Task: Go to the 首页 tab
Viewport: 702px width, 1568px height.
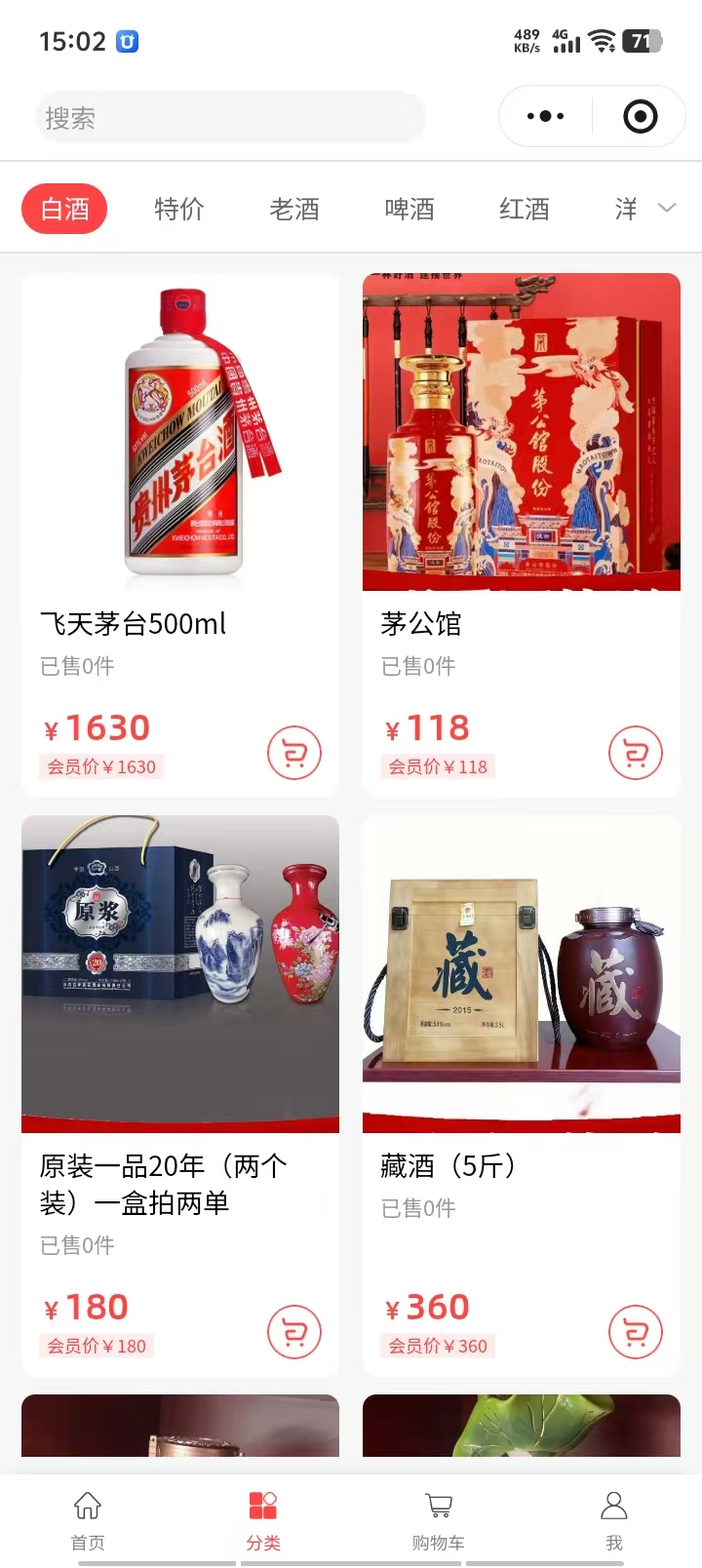Action: point(88,1519)
